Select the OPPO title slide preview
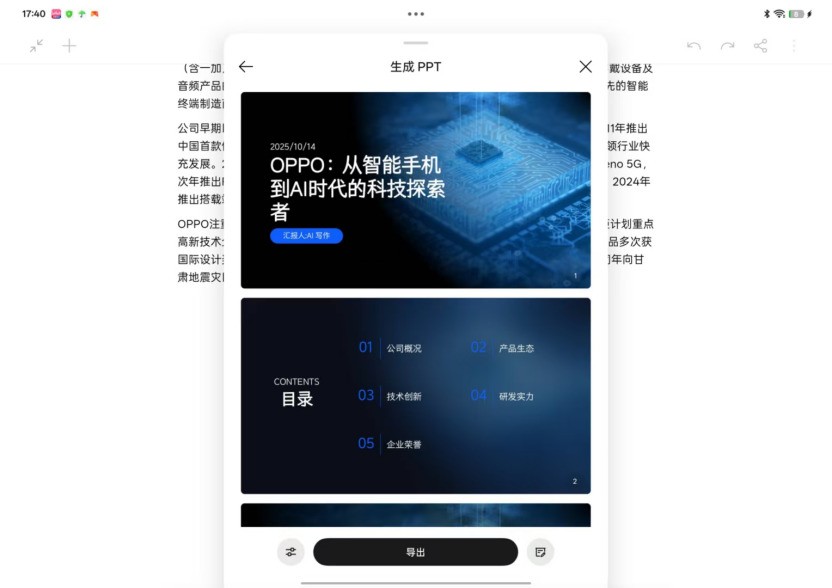The image size is (832, 588). [x=415, y=190]
